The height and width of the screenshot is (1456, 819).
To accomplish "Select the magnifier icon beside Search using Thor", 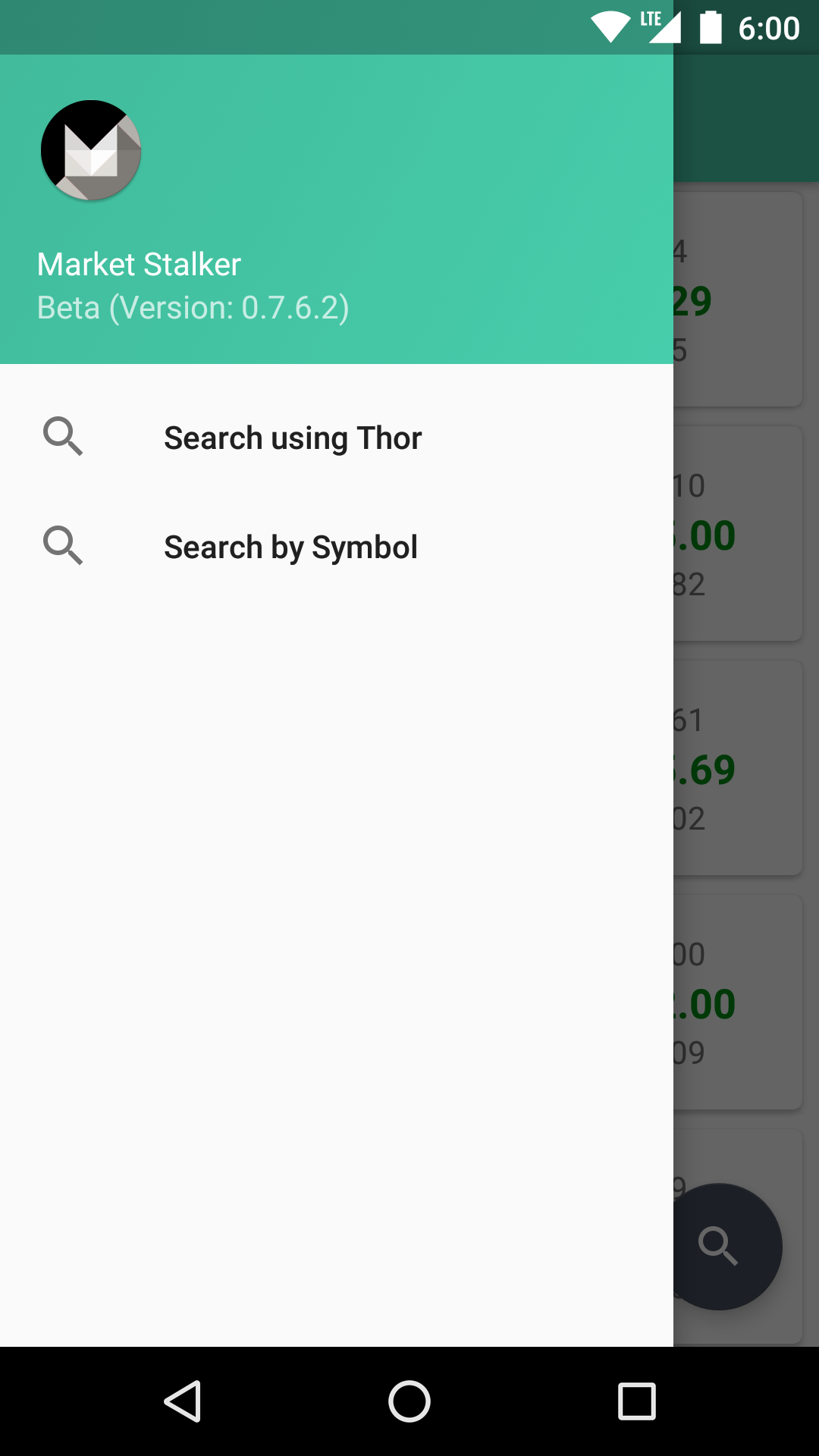I will (64, 437).
